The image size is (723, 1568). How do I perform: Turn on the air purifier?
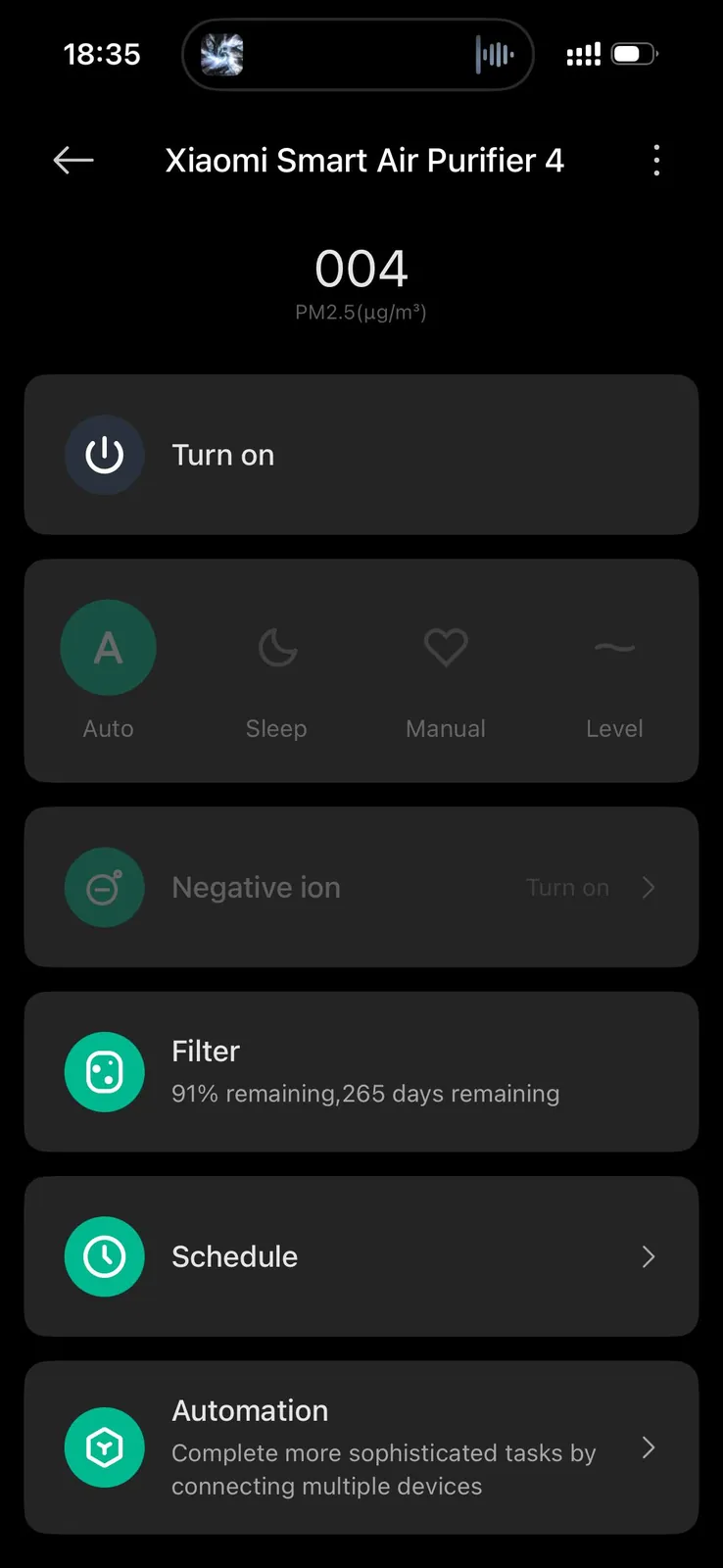pyautogui.click(x=361, y=455)
